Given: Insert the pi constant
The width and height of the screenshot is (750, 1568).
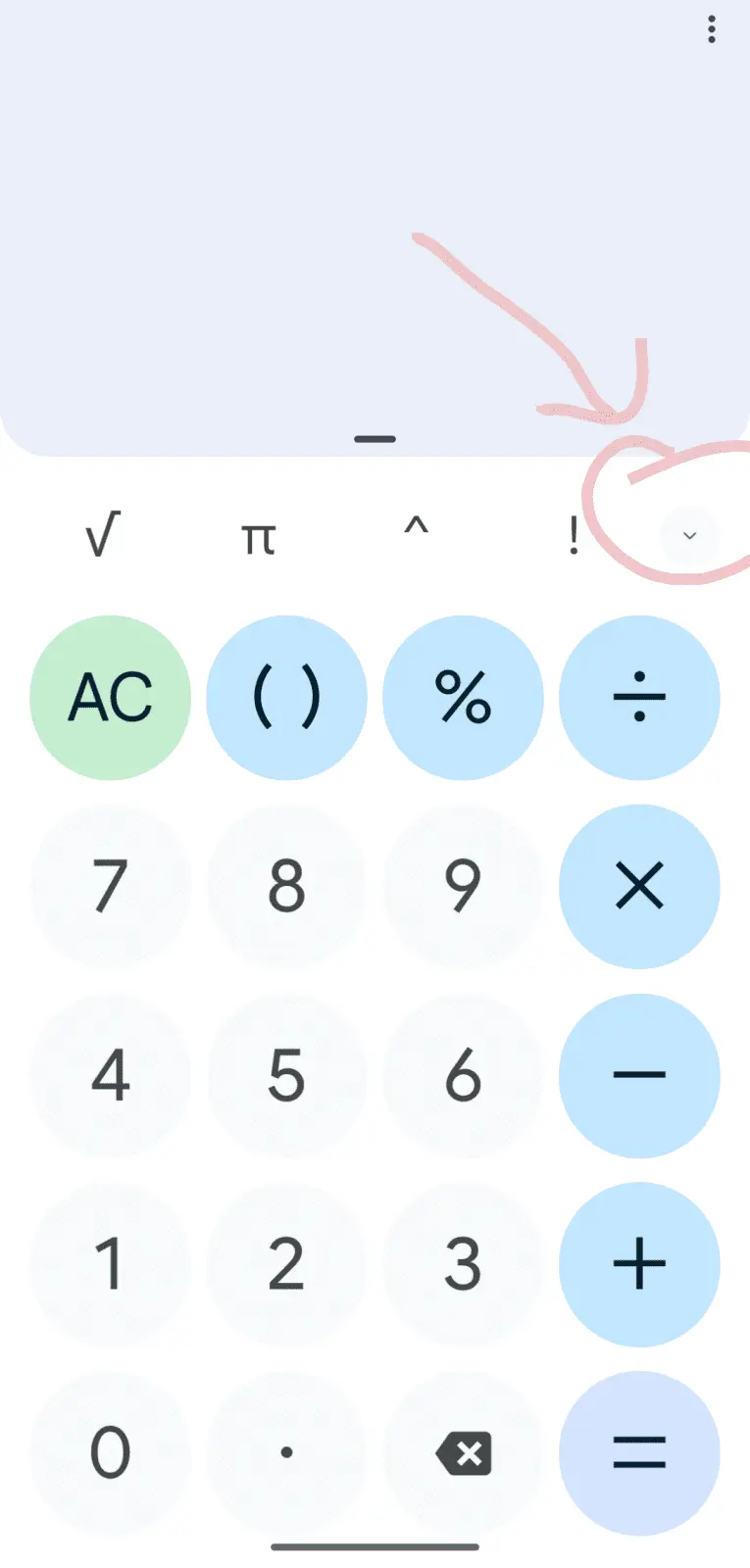Looking at the screenshot, I should pyautogui.click(x=259, y=537).
